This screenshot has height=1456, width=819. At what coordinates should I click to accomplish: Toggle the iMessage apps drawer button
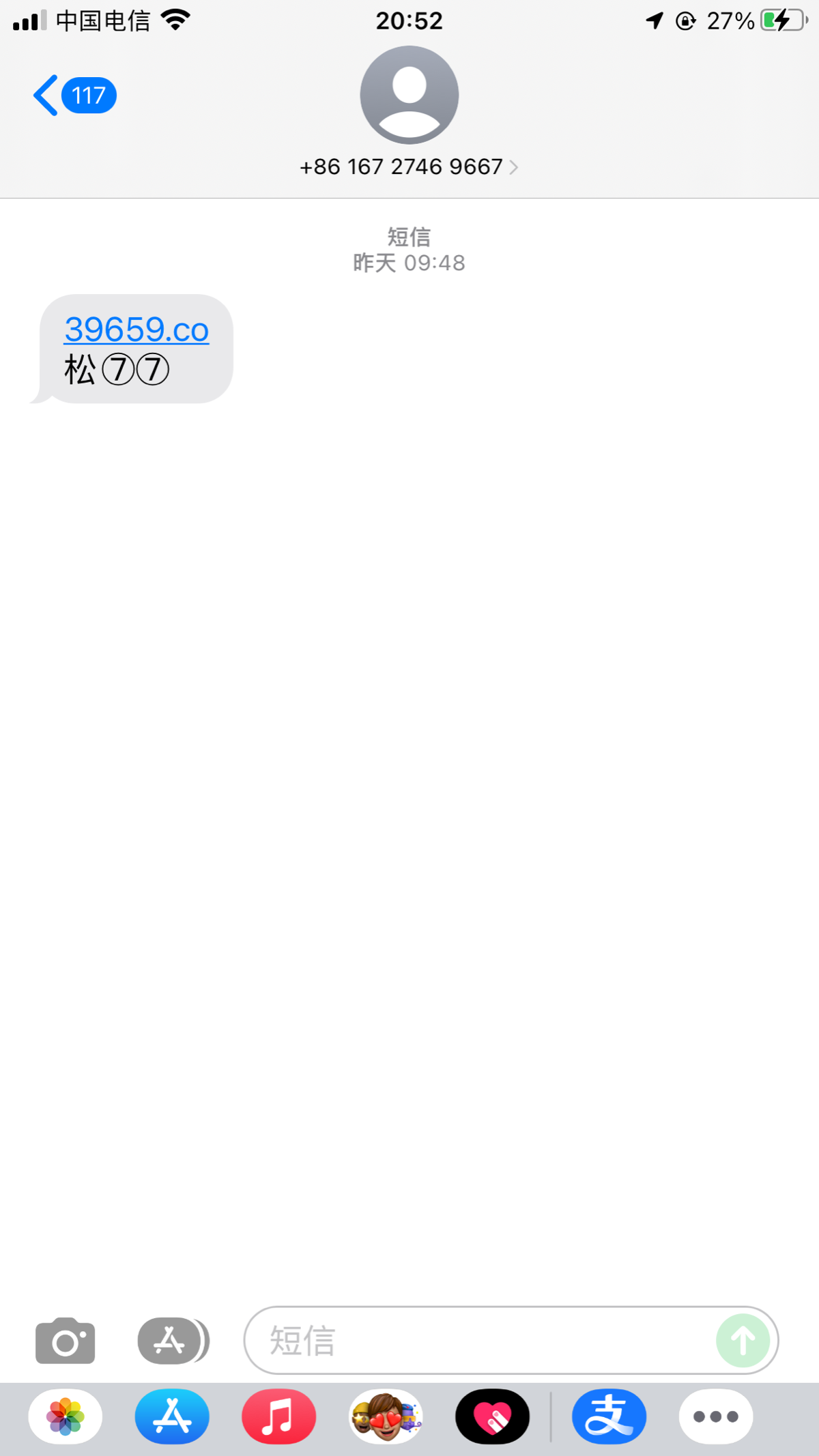[x=173, y=1341]
